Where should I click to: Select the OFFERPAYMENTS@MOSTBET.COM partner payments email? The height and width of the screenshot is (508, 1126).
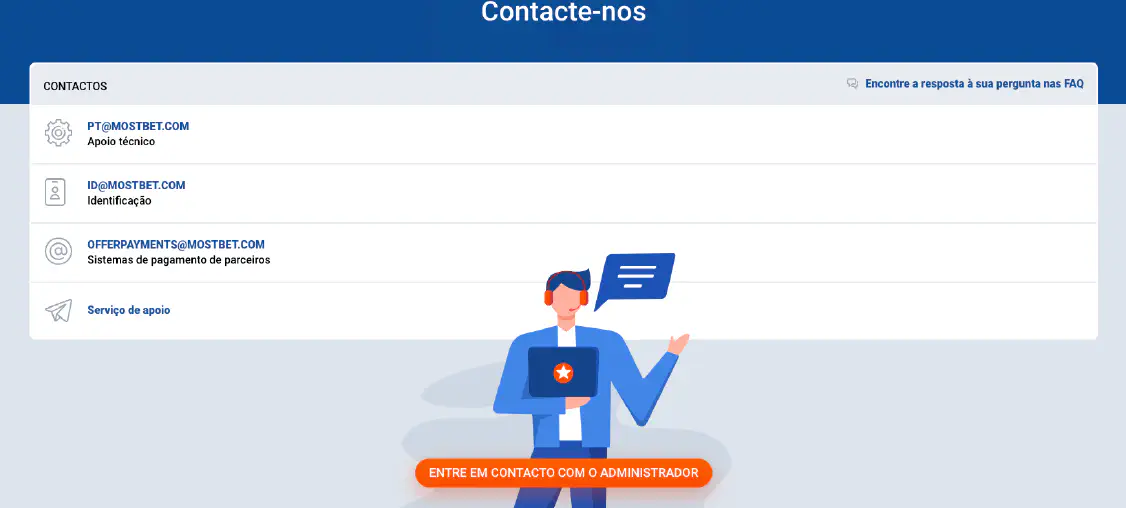coord(176,244)
